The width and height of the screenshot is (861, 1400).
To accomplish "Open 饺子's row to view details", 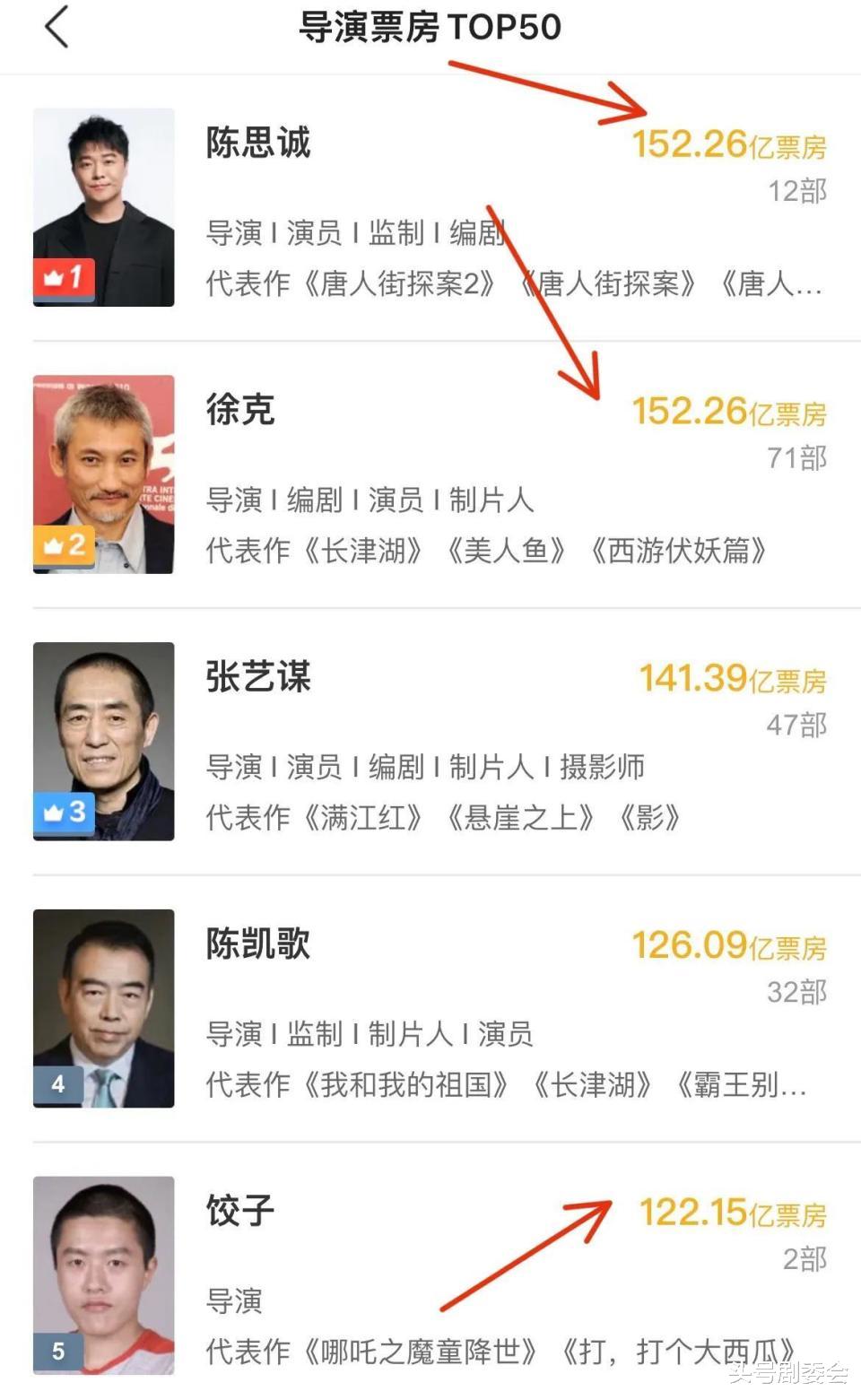I will (430, 1256).
